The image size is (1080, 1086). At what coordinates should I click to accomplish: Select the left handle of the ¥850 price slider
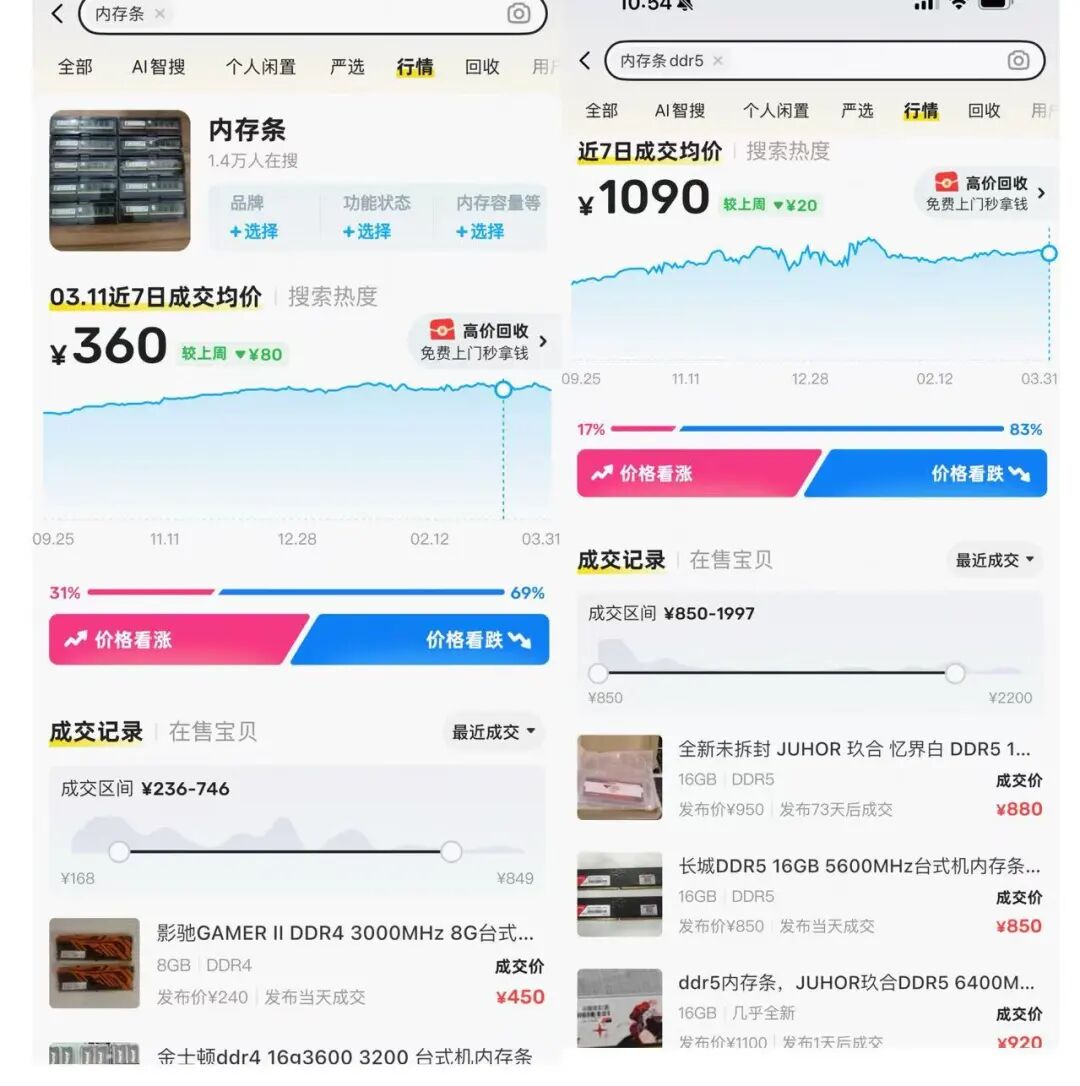click(x=598, y=674)
